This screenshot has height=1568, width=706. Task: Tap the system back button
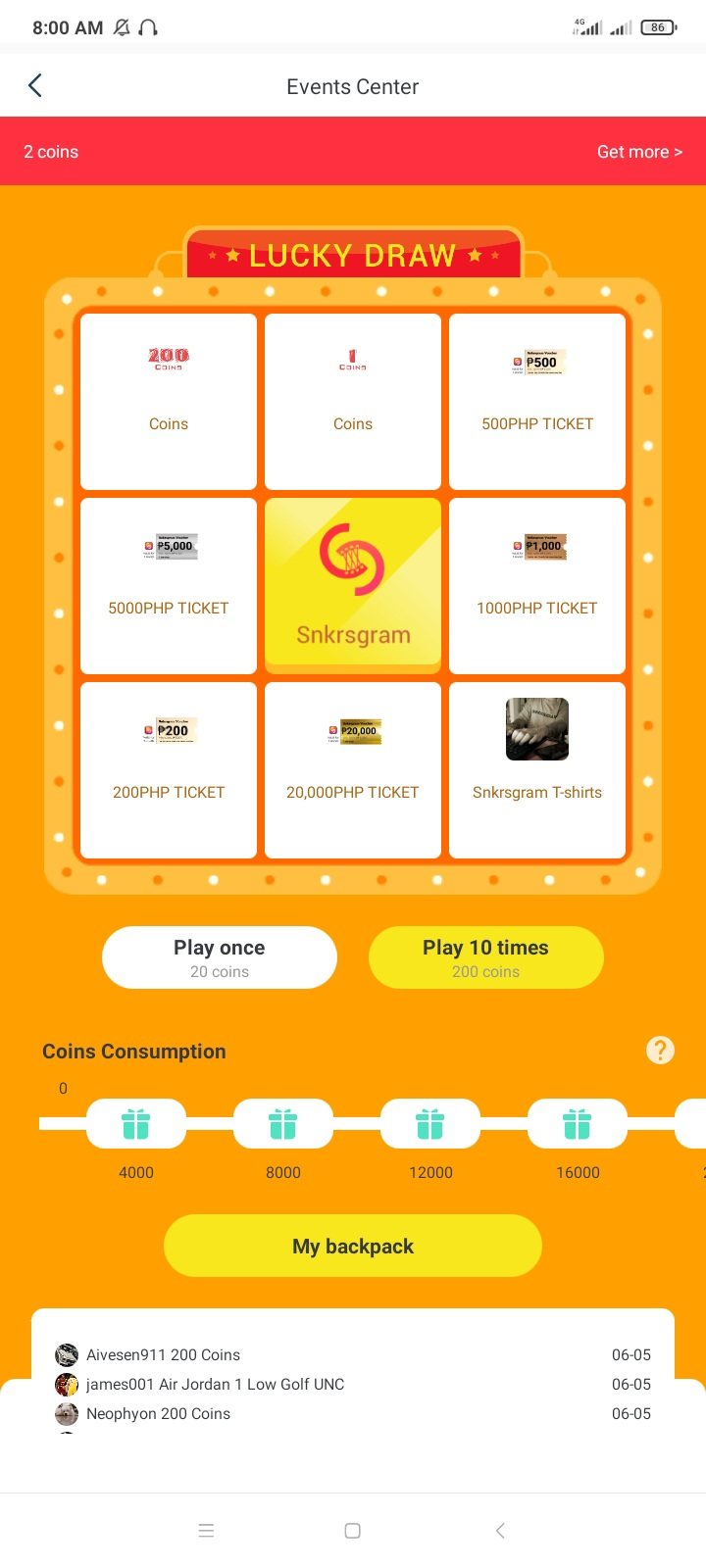(x=500, y=1531)
